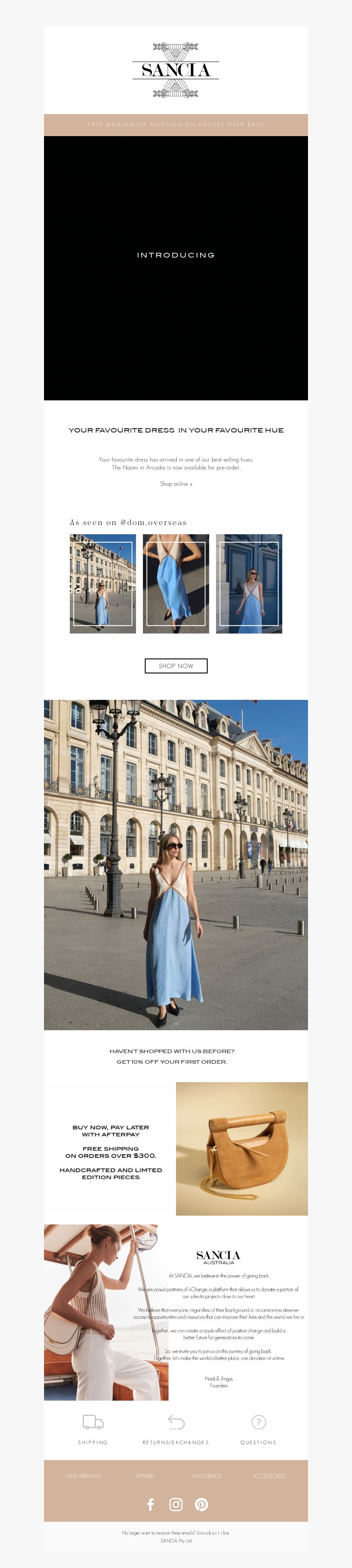Screen dimensions: 352x1568
Task: Open the Questions help link
Action: (x=258, y=1427)
